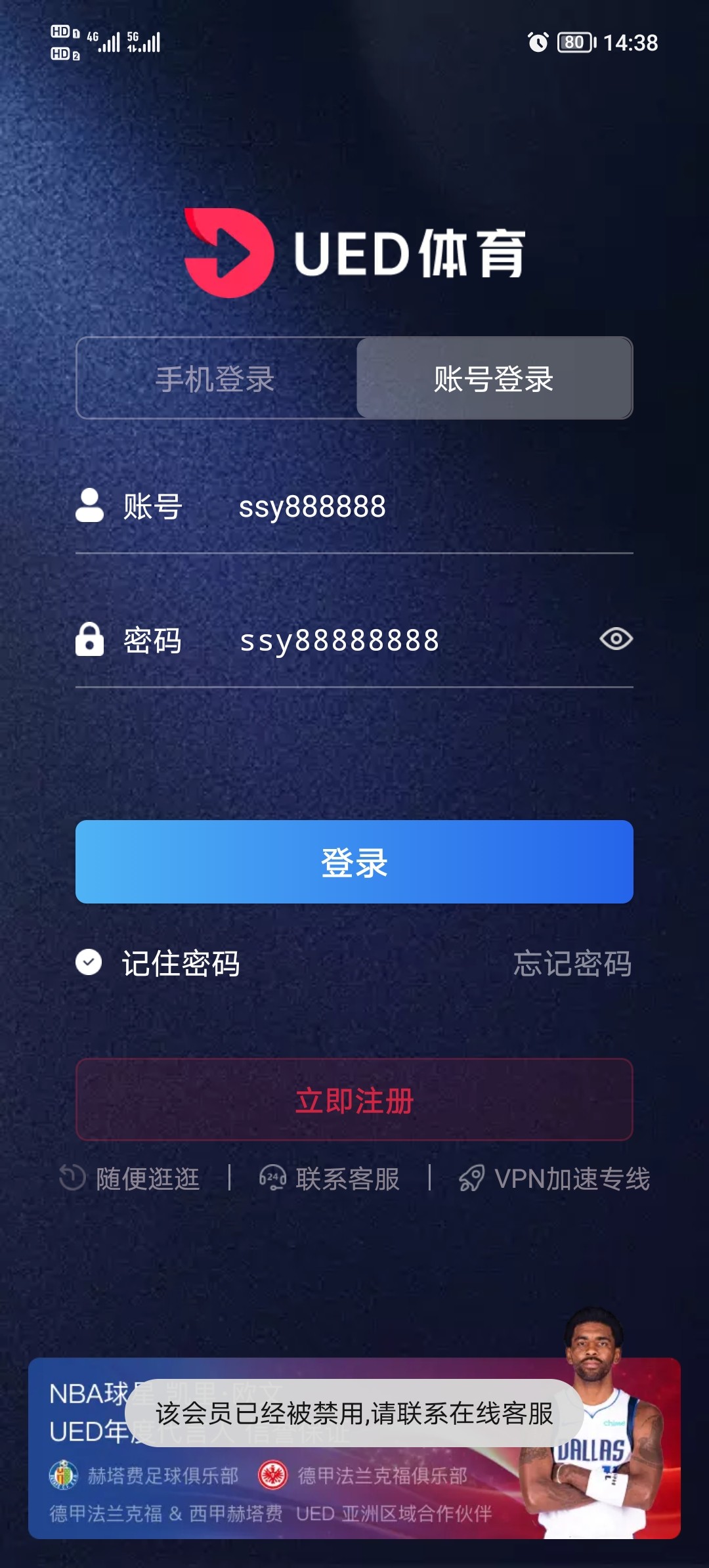
Task: Click the 联系客服 headset icon
Action: (x=272, y=1179)
